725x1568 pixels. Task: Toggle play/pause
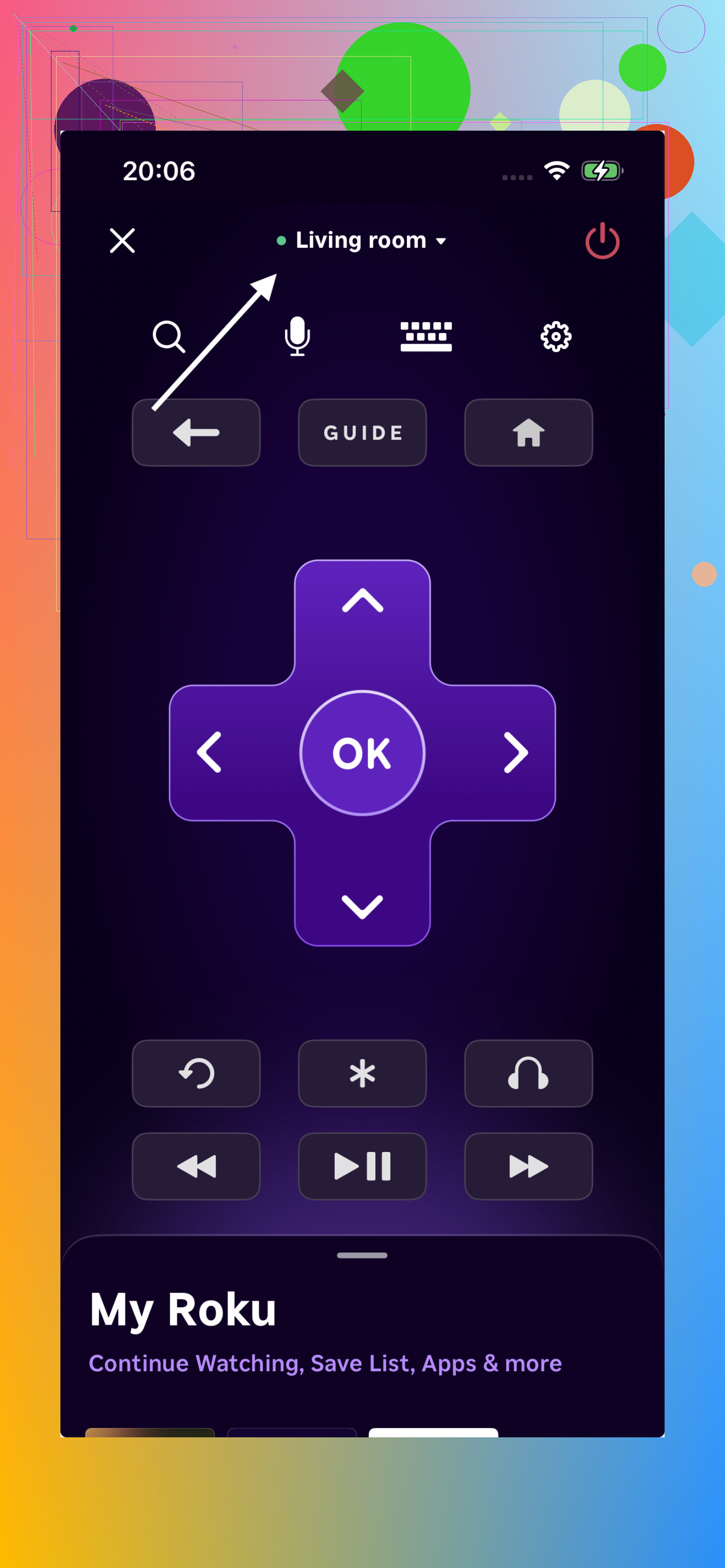pyautogui.click(x=362, y=1166)
